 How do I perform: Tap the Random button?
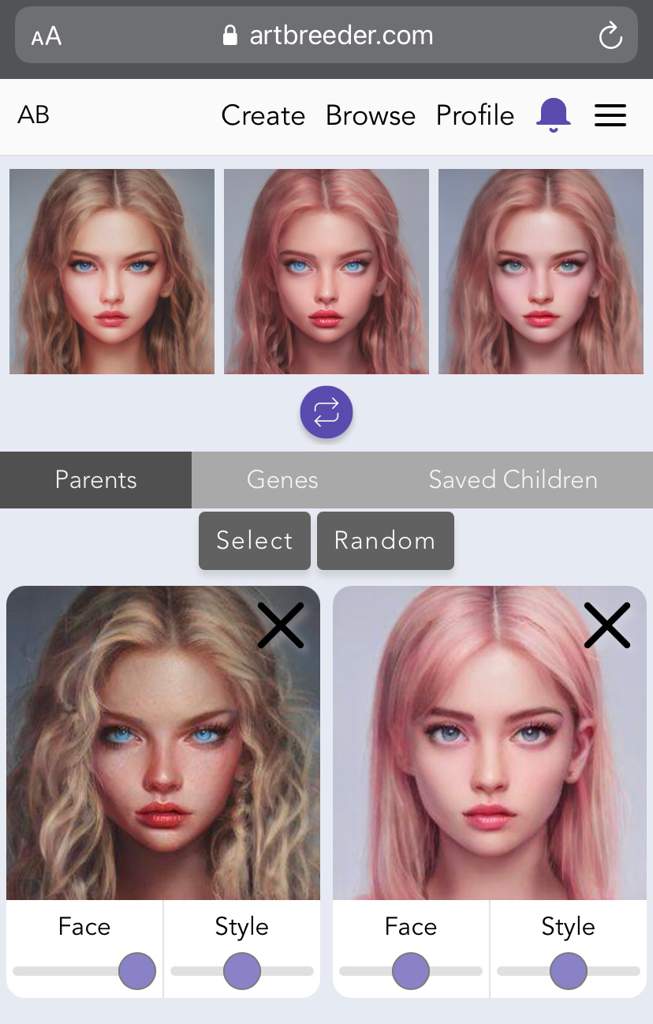[x=385, y=541]
